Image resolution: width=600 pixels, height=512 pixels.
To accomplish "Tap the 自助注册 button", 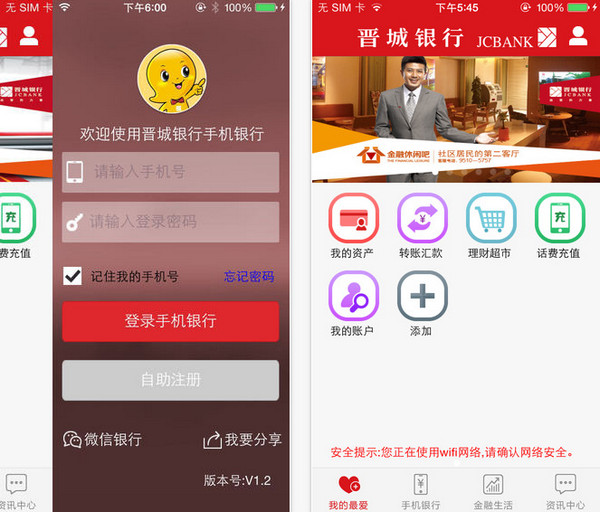I will click(x=170, y=380).
